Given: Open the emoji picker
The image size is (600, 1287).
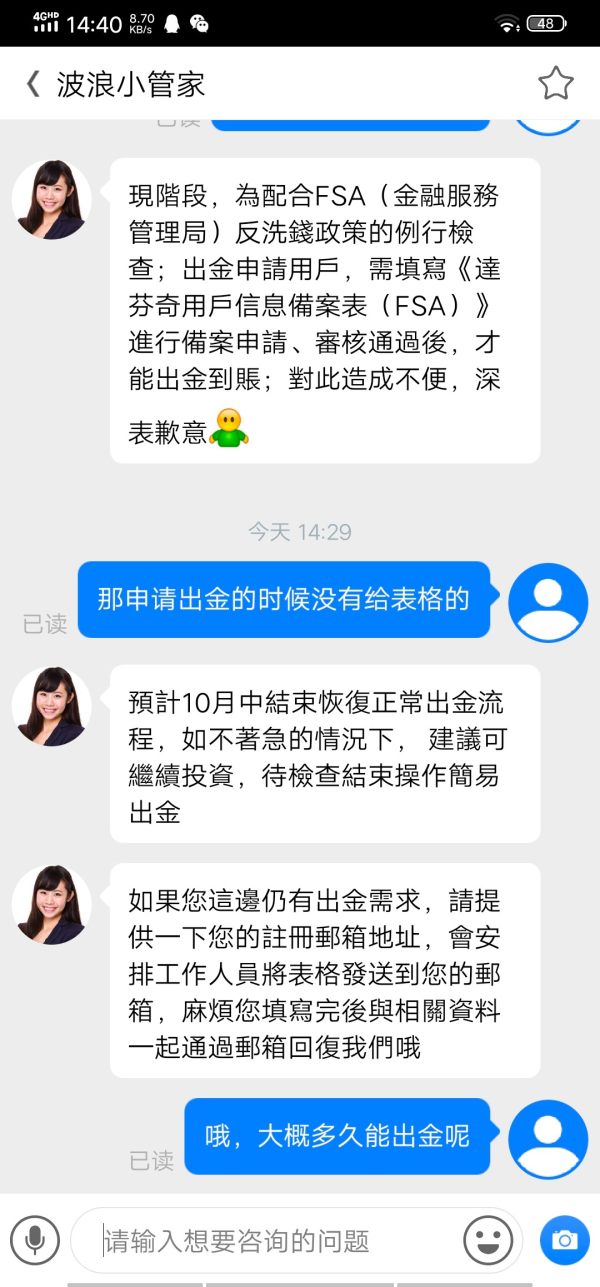Looking at the screenshot, I should 488,1241.
